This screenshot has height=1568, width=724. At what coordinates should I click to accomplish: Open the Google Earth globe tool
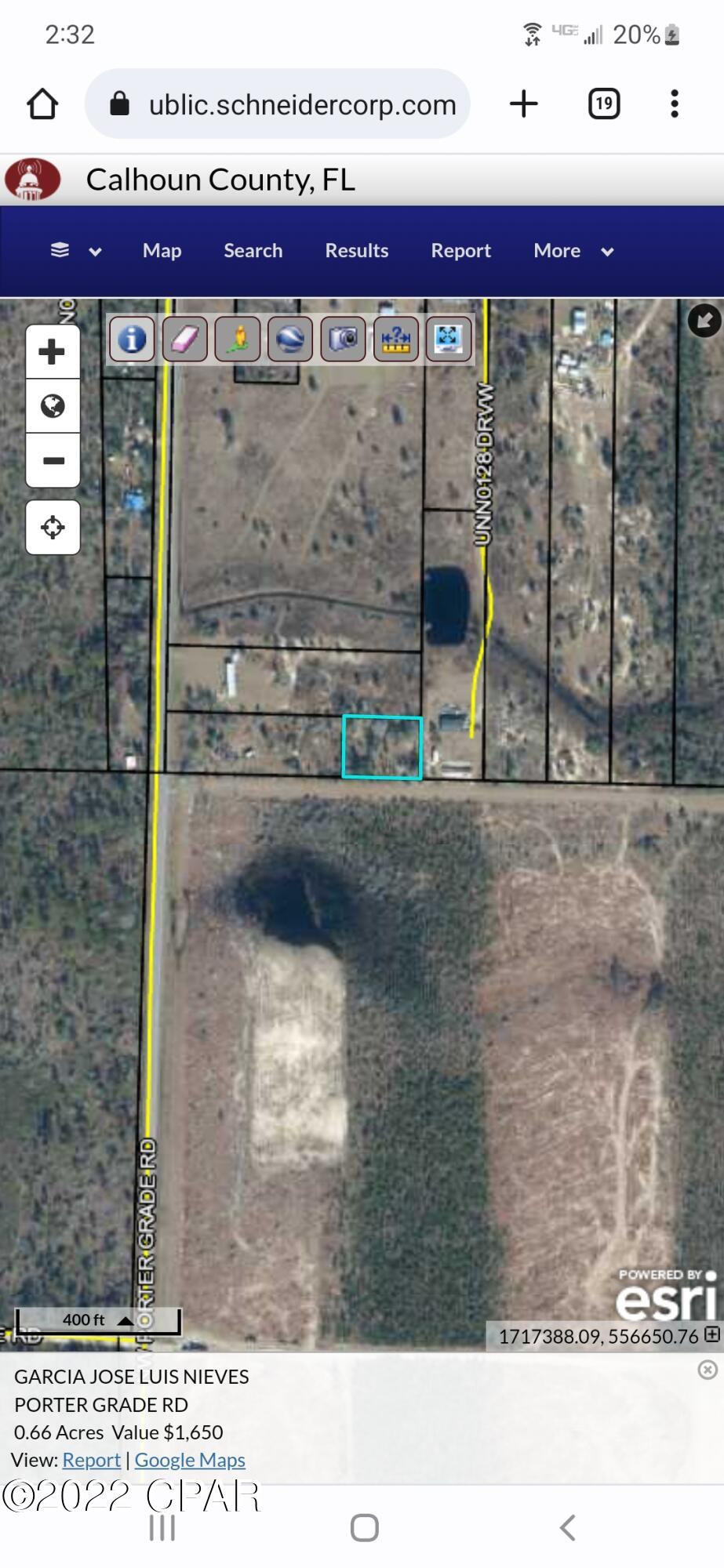[x=290, y=339]
